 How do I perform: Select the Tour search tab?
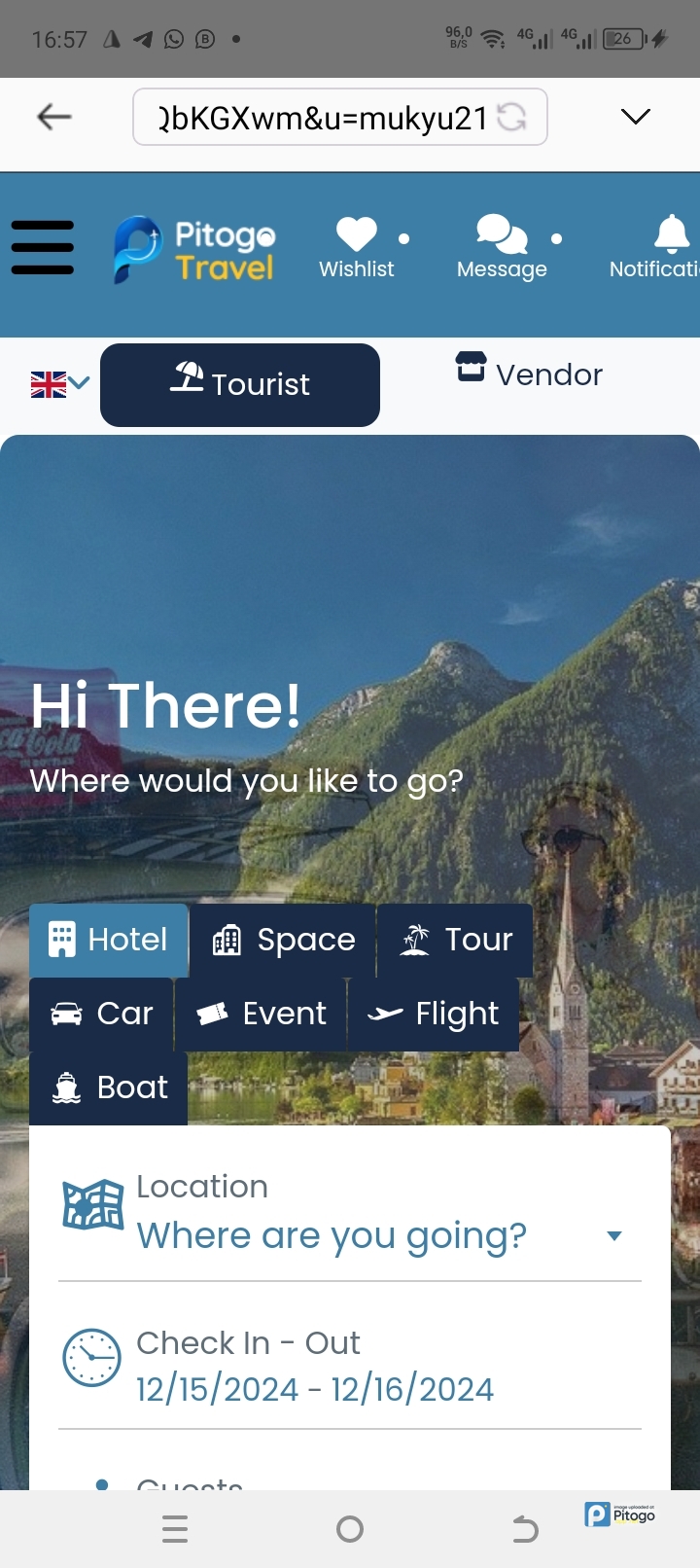click(x=455, y=940)
